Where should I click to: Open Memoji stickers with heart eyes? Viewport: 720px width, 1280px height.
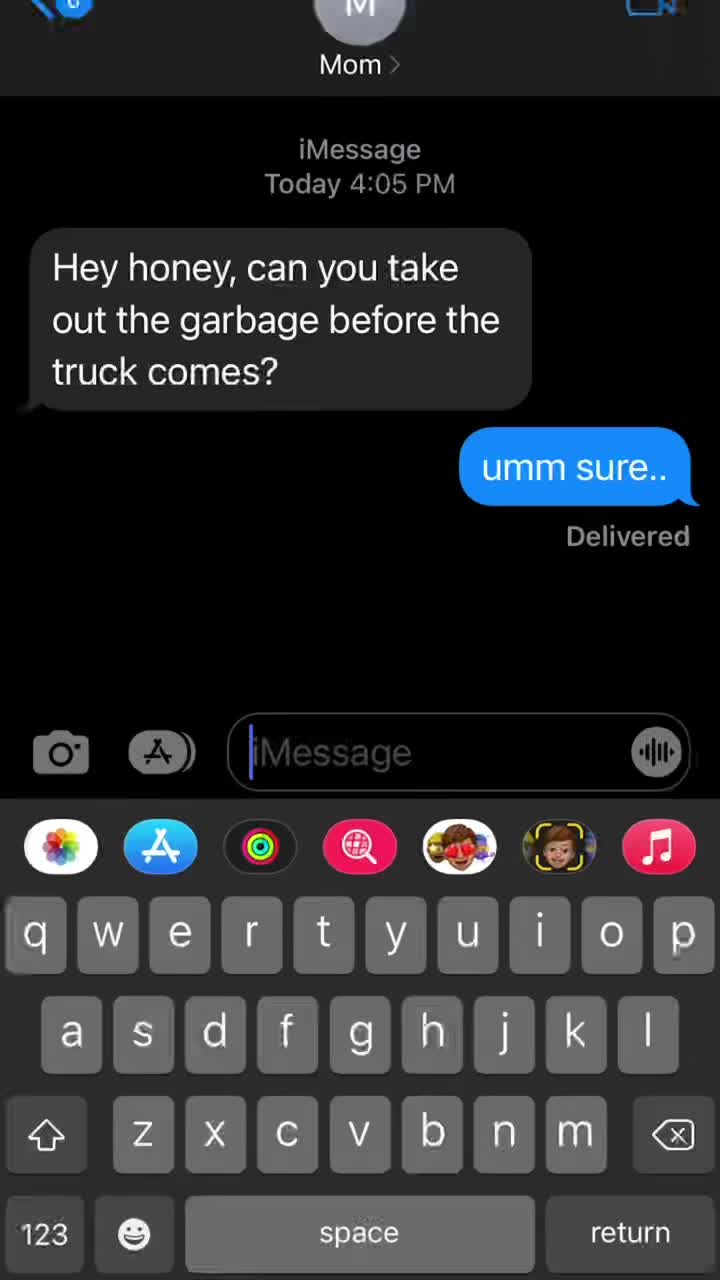tap(459, 847)
